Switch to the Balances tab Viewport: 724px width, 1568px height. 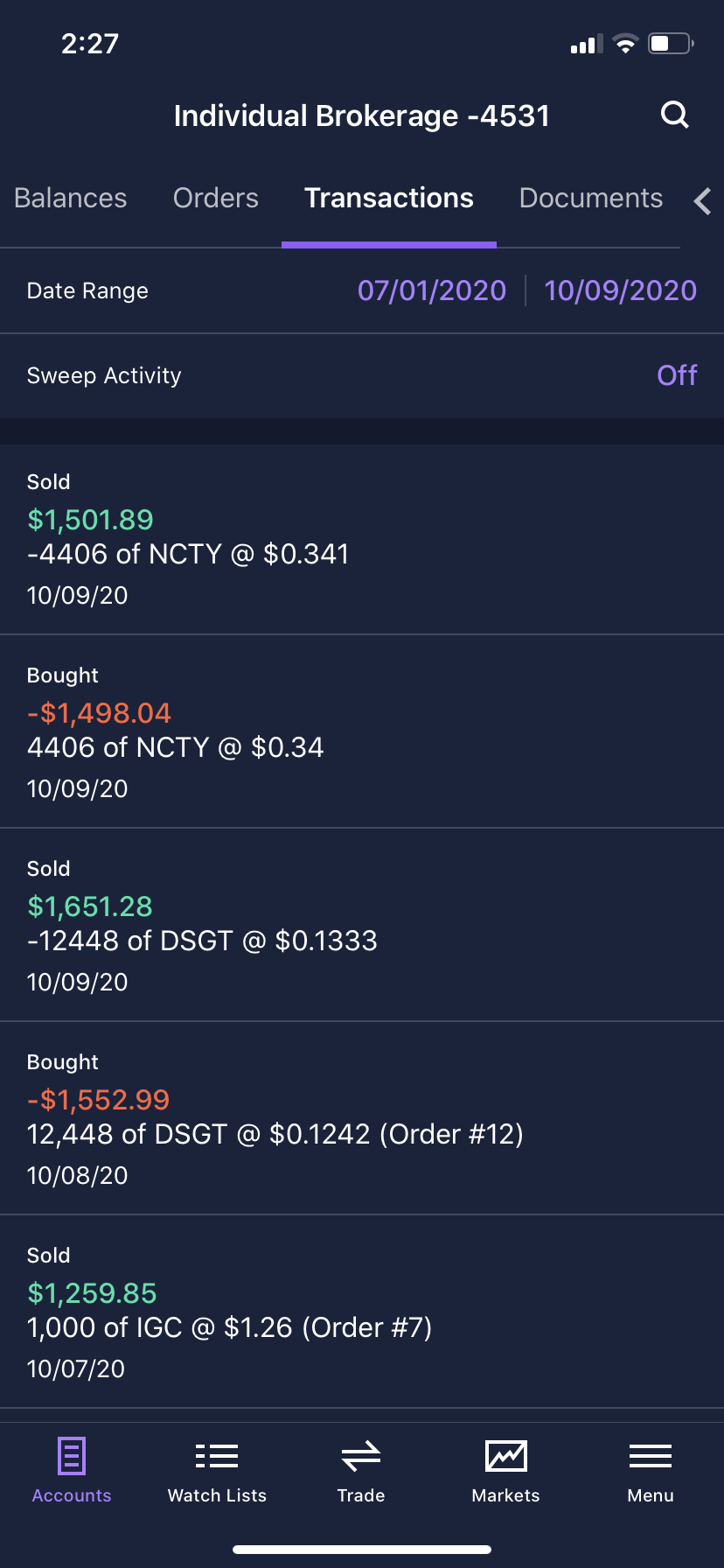pyautogui.click(x=71, y=199)
